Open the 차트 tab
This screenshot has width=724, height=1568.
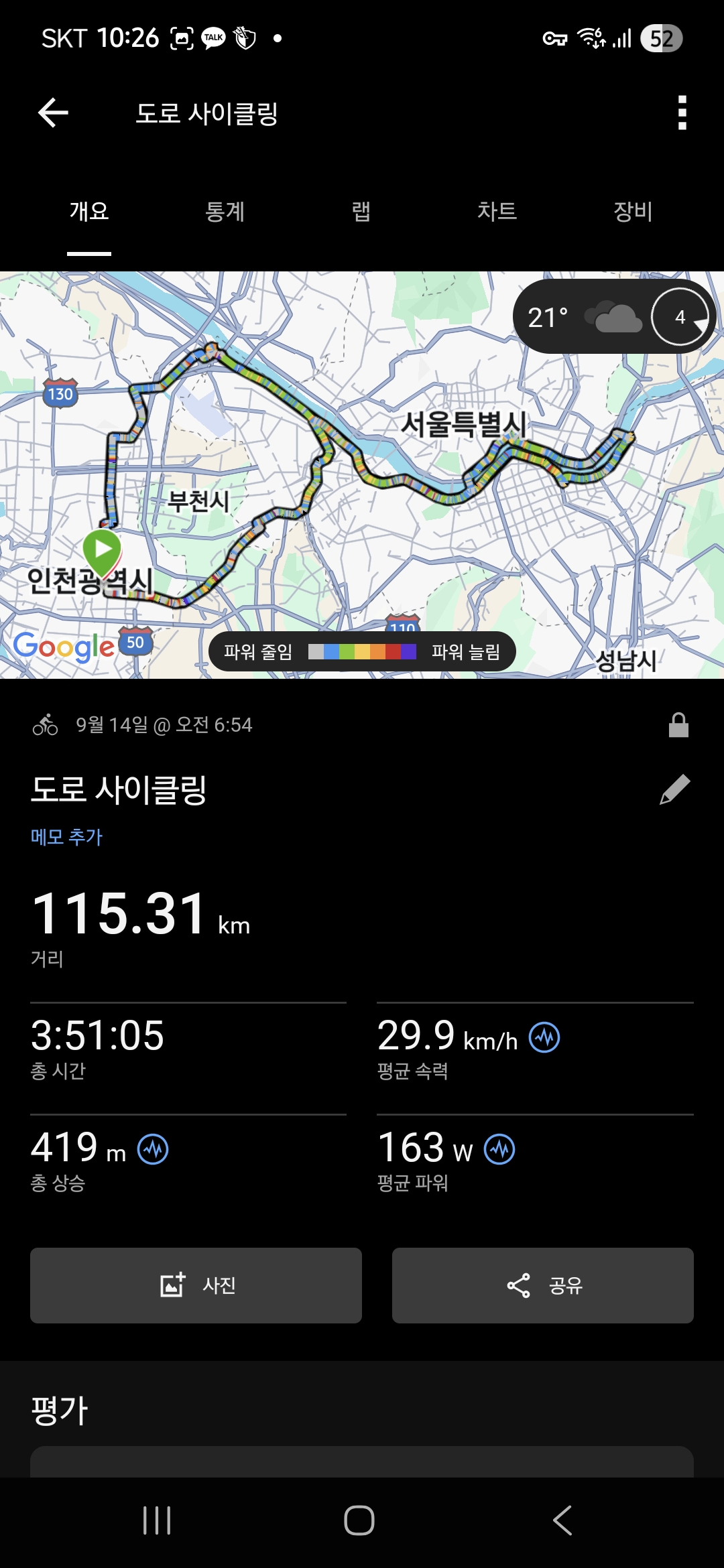(497, 212)
